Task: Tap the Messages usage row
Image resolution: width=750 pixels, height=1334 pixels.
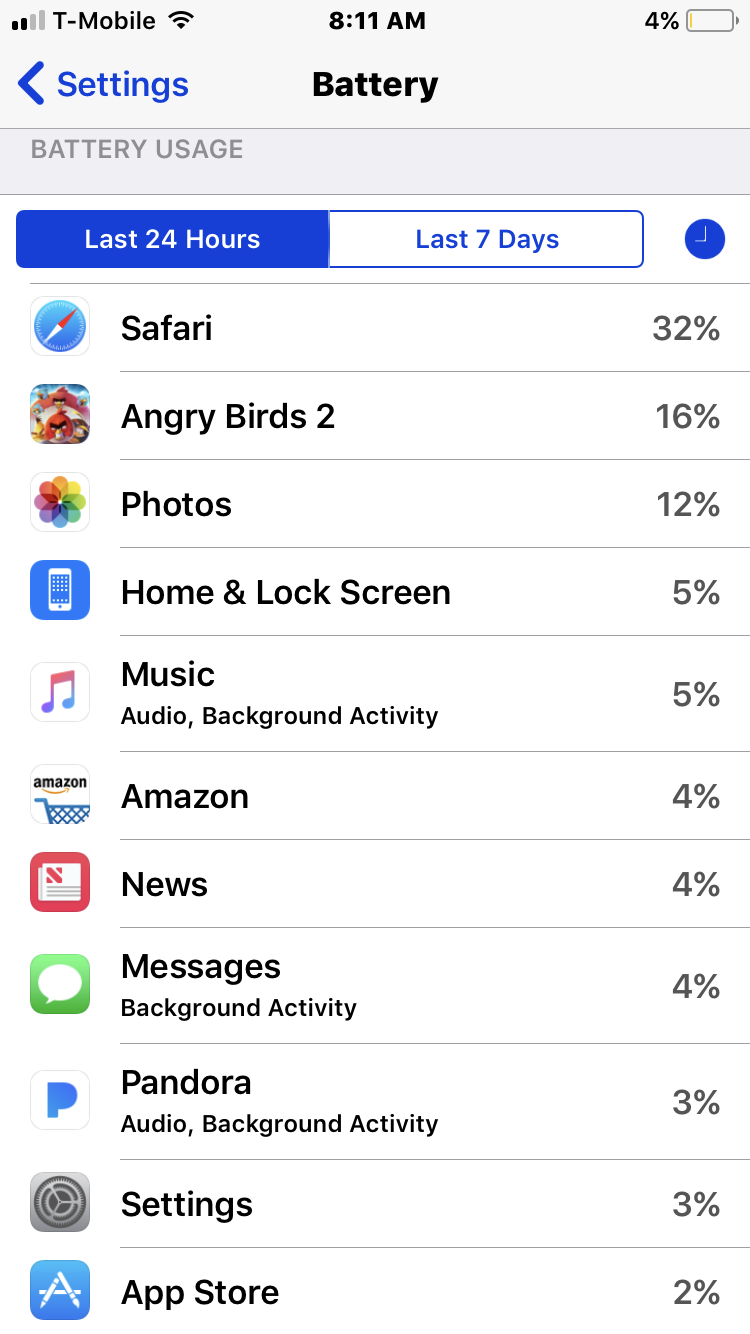Action: click(375, 986)
